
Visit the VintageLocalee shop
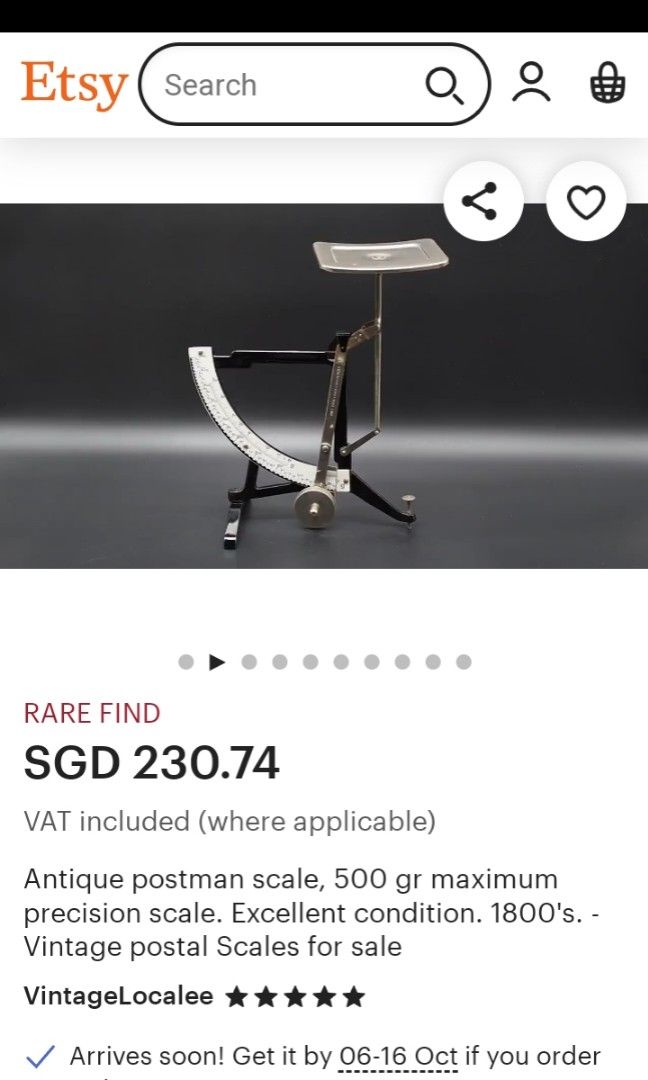click(120, 997)
